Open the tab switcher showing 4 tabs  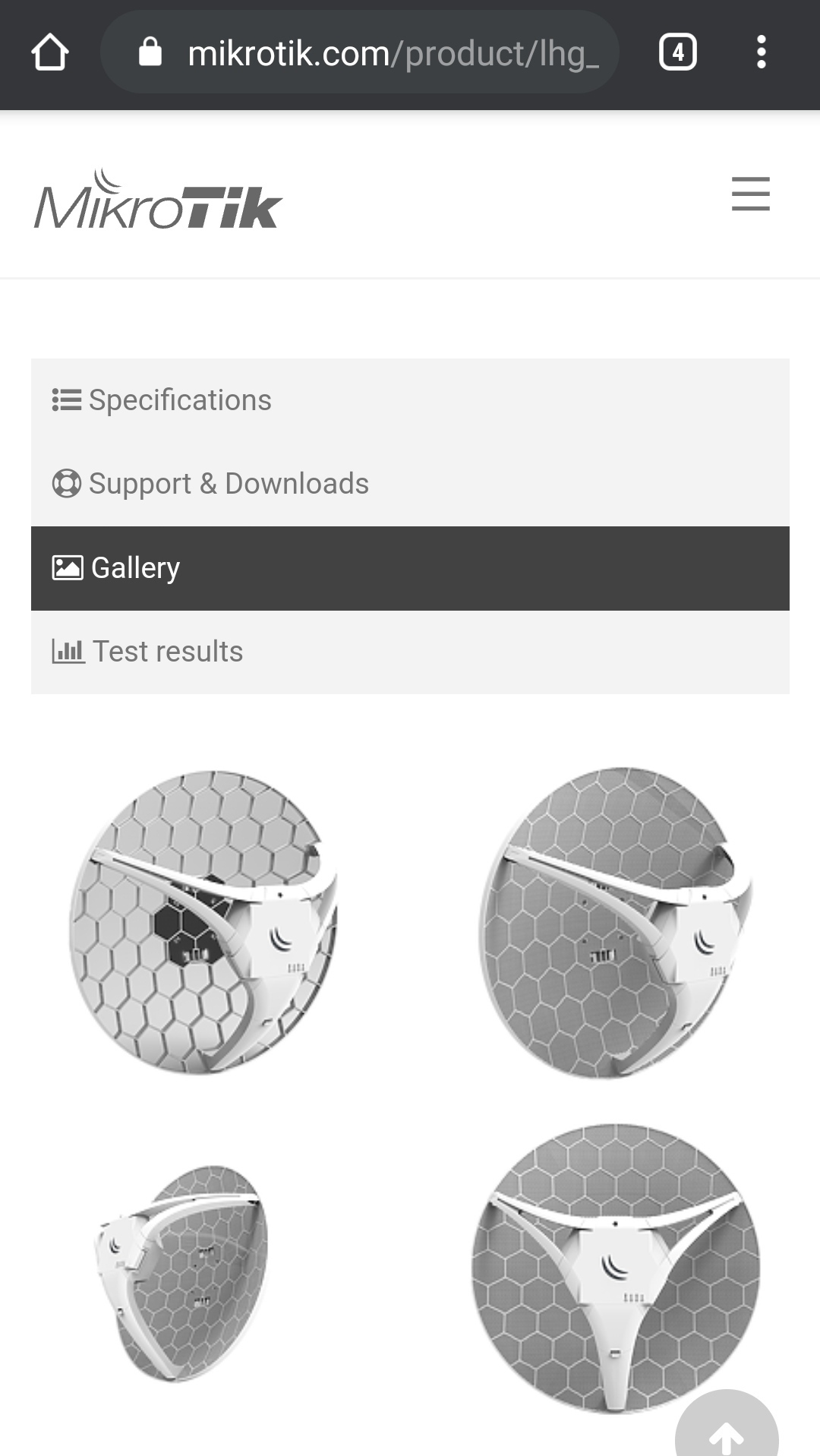[677, 53]
